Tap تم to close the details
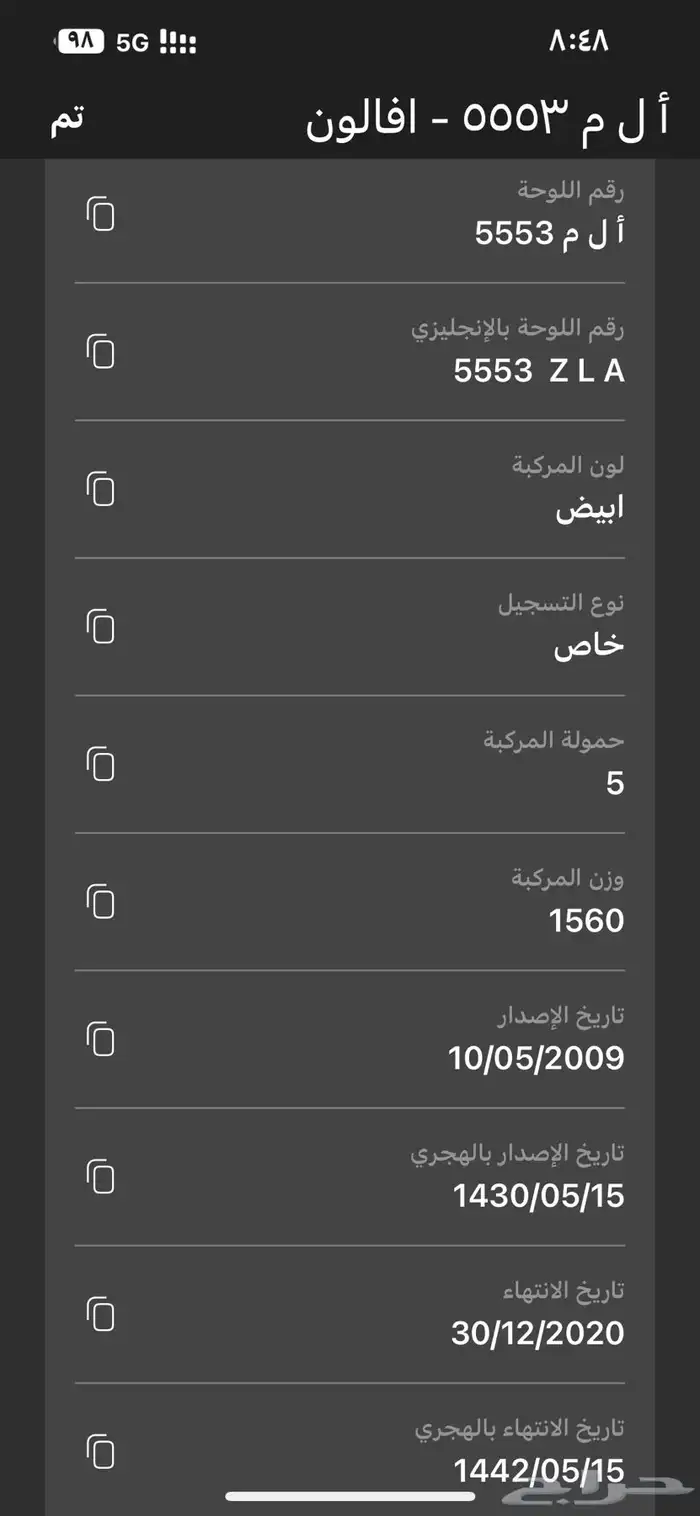This screenshot has width=700, height=1516. point(68,118)
